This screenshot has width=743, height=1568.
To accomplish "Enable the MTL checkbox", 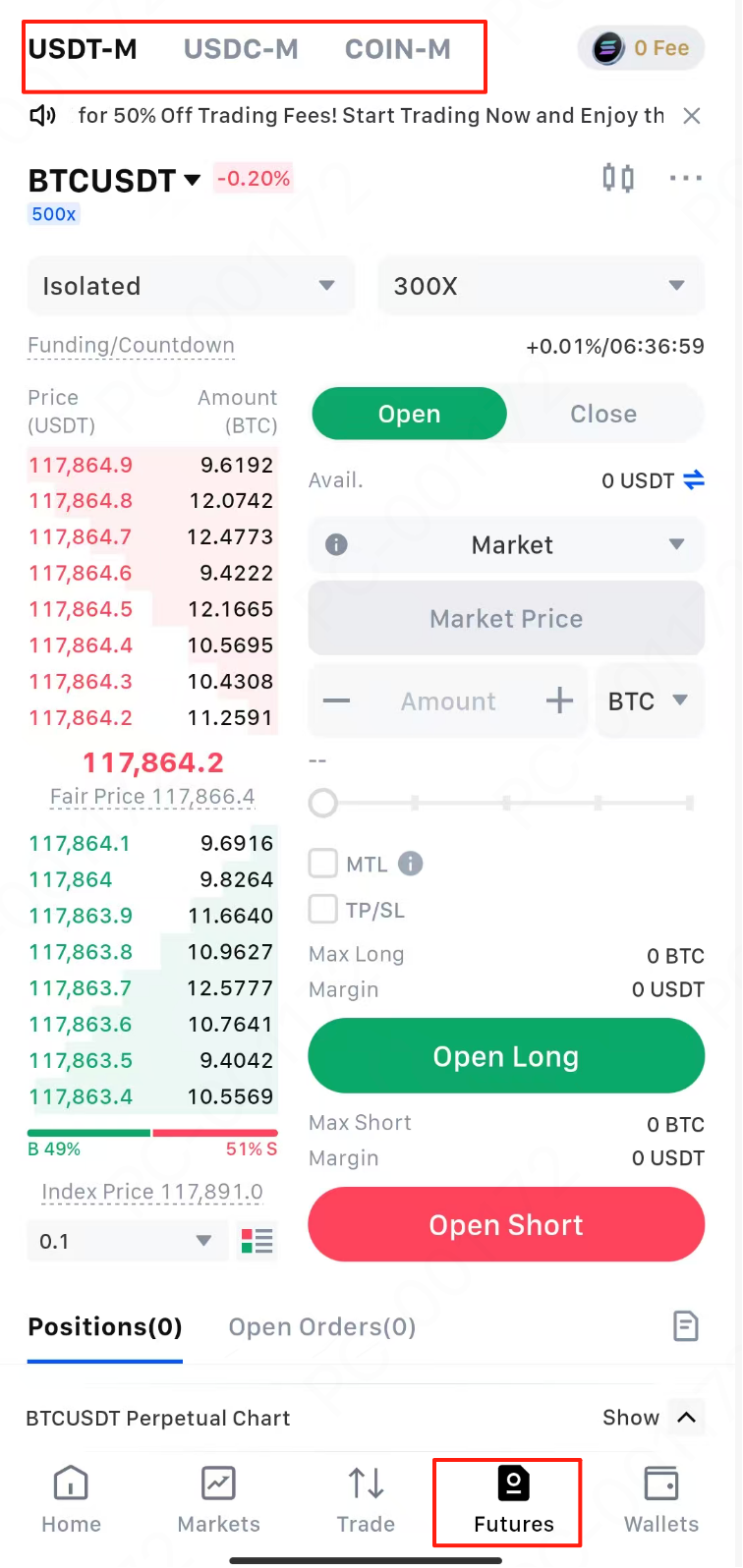I will (x=323, y=864).
